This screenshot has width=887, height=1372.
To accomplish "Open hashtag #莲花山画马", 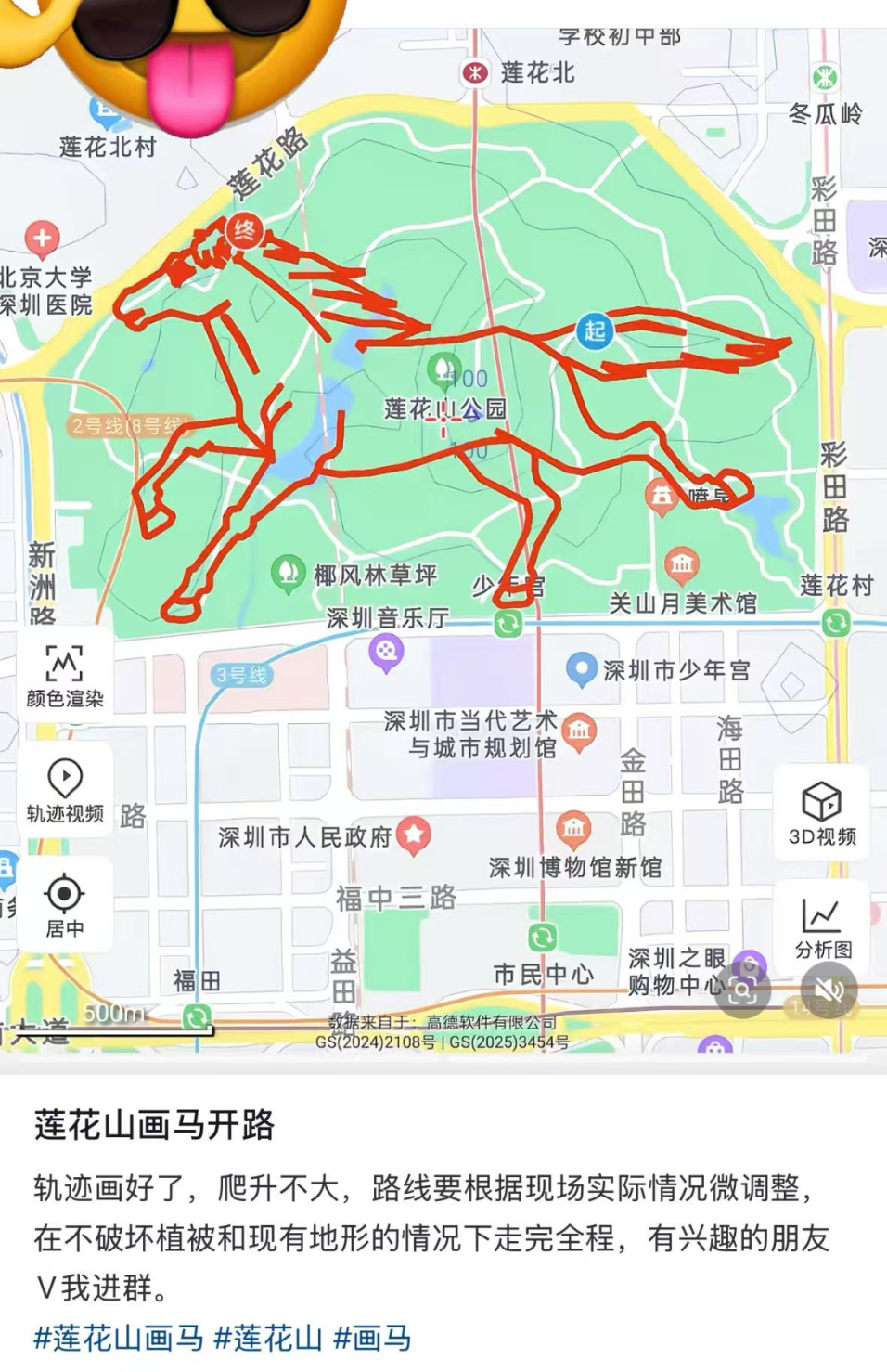I will click(x=118, y=1338).
